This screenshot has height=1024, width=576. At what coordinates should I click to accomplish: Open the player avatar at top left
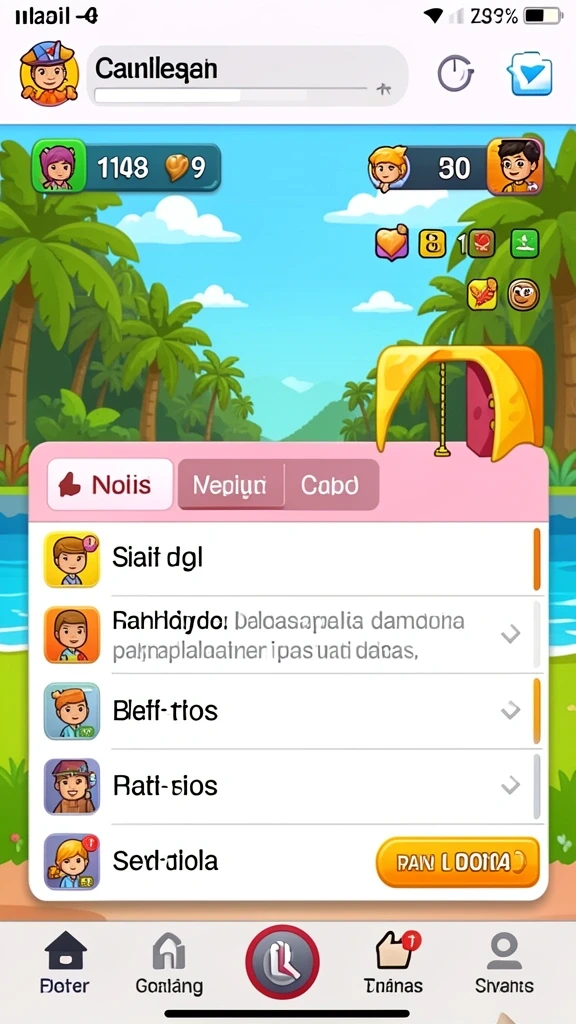click(x=49, y=73)
